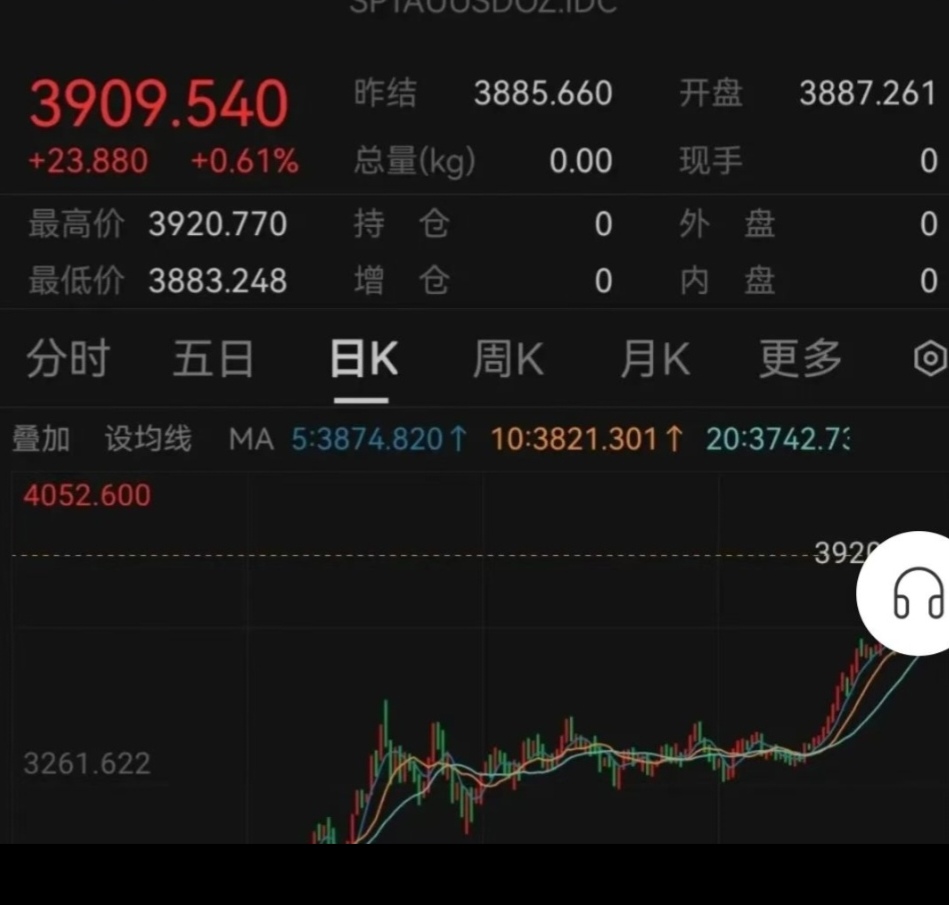Expand the 更多 chart options

[800, 359]
